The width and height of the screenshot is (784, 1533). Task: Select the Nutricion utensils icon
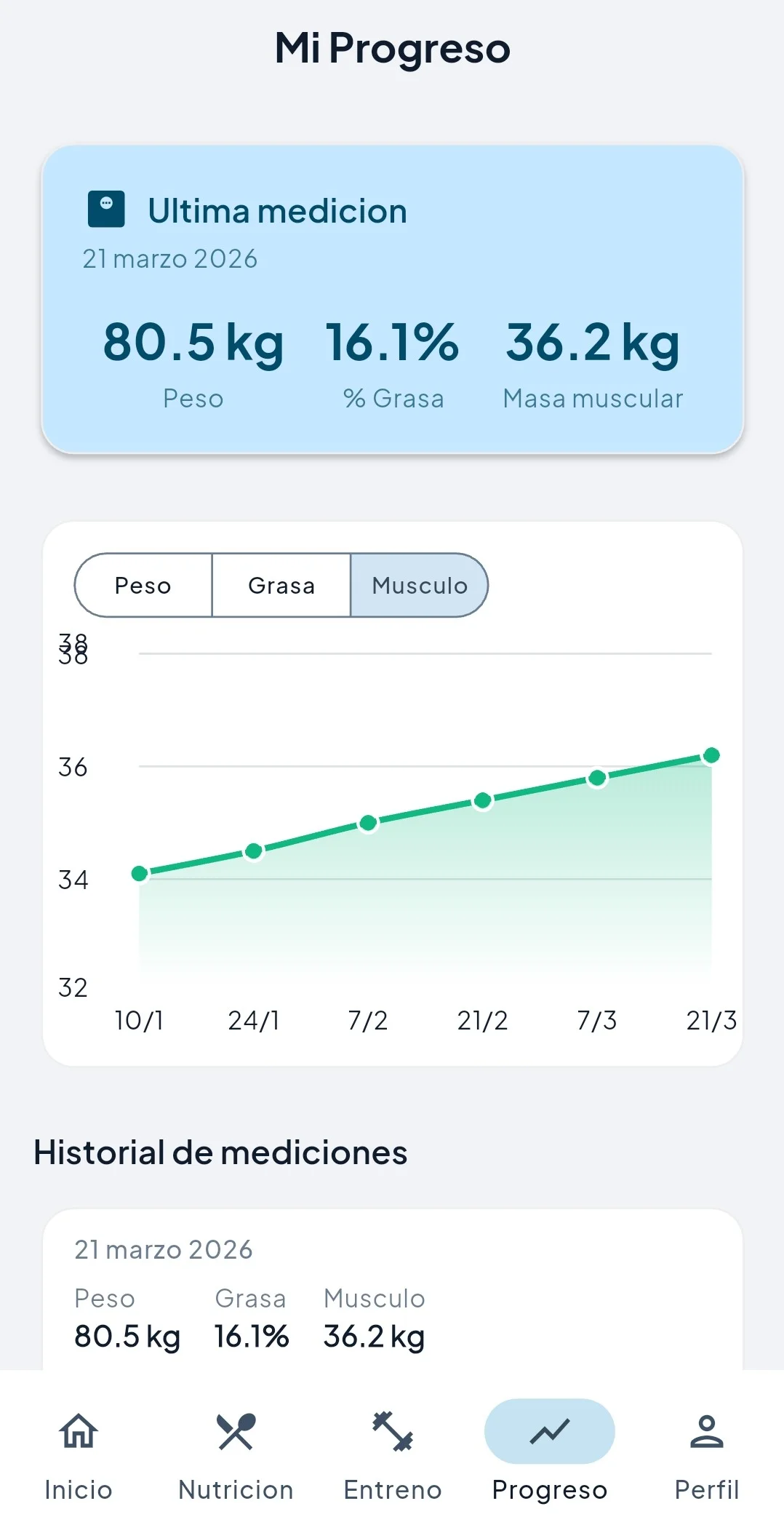point(235,1430)
